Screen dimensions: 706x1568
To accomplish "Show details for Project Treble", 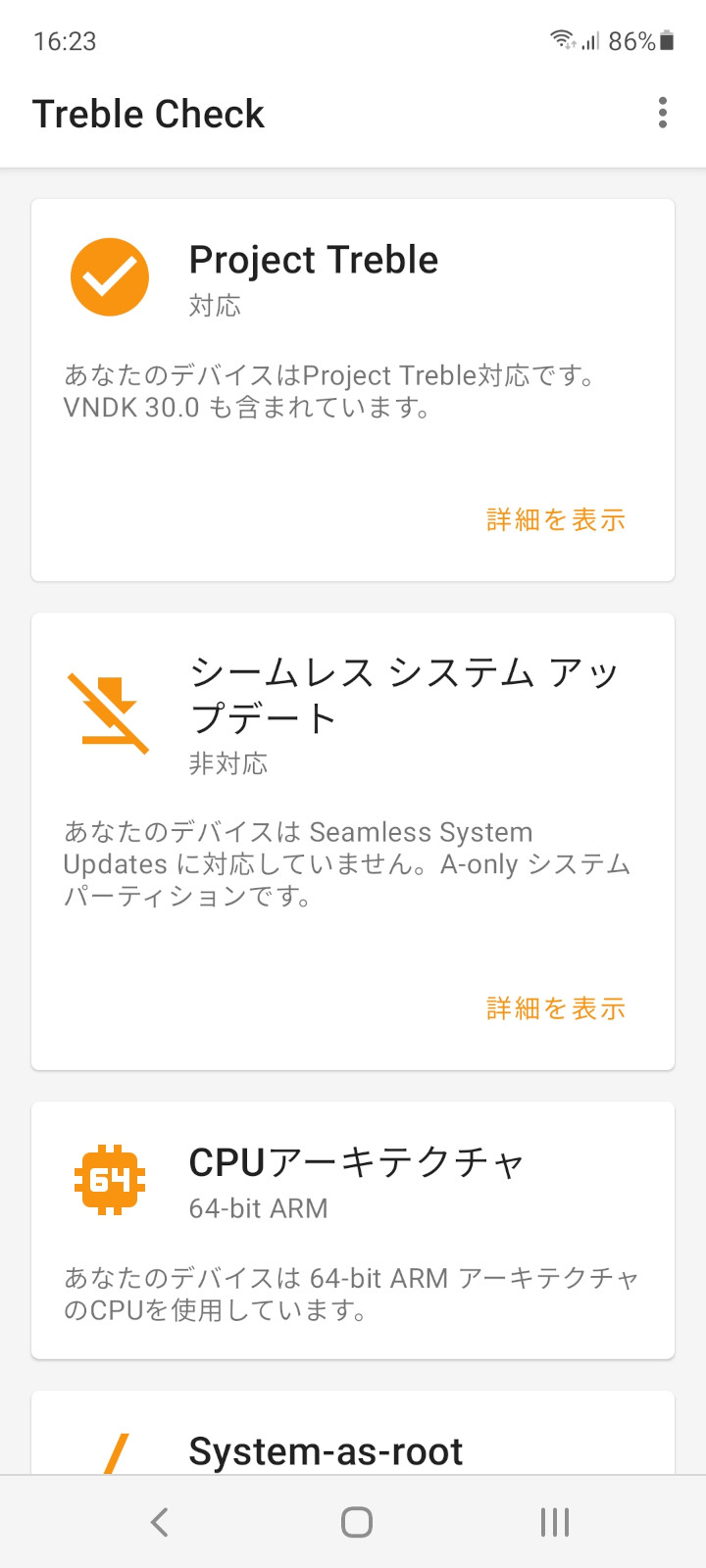I will click(555, 519).
